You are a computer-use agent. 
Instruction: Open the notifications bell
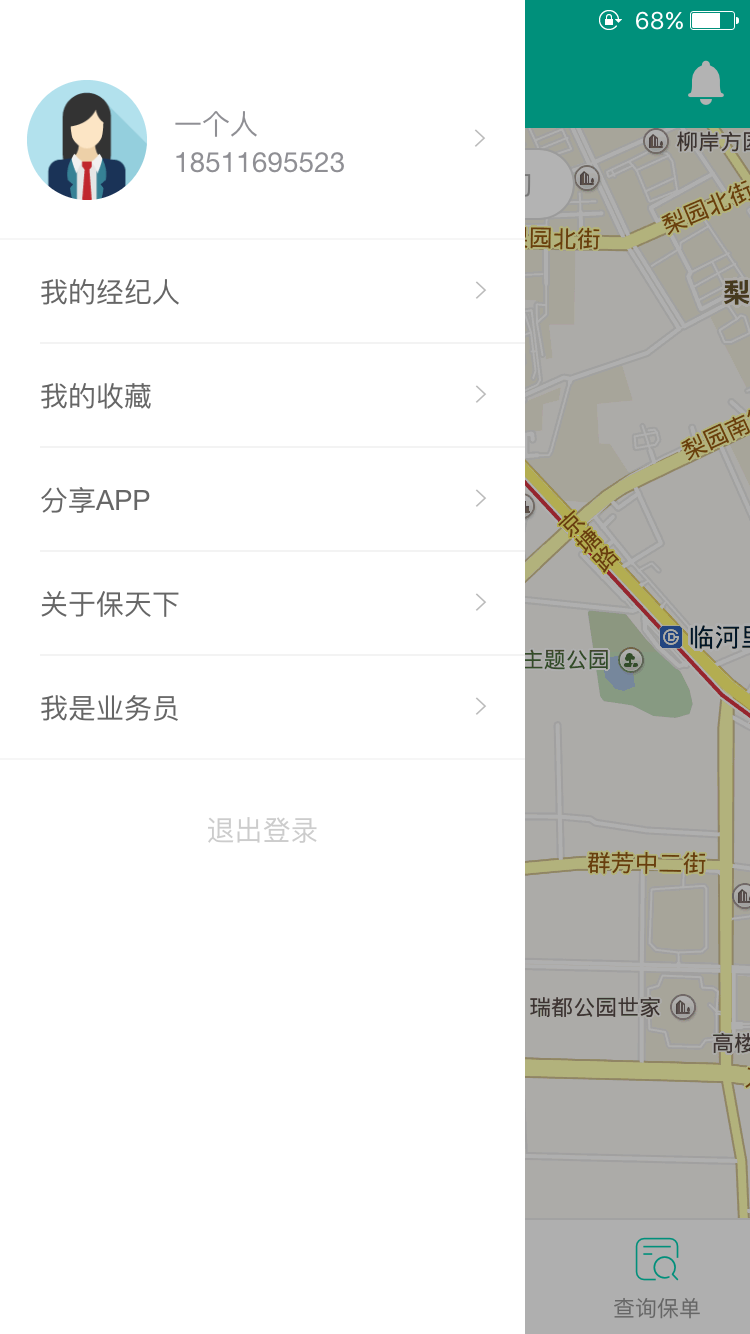coord(705,82)
